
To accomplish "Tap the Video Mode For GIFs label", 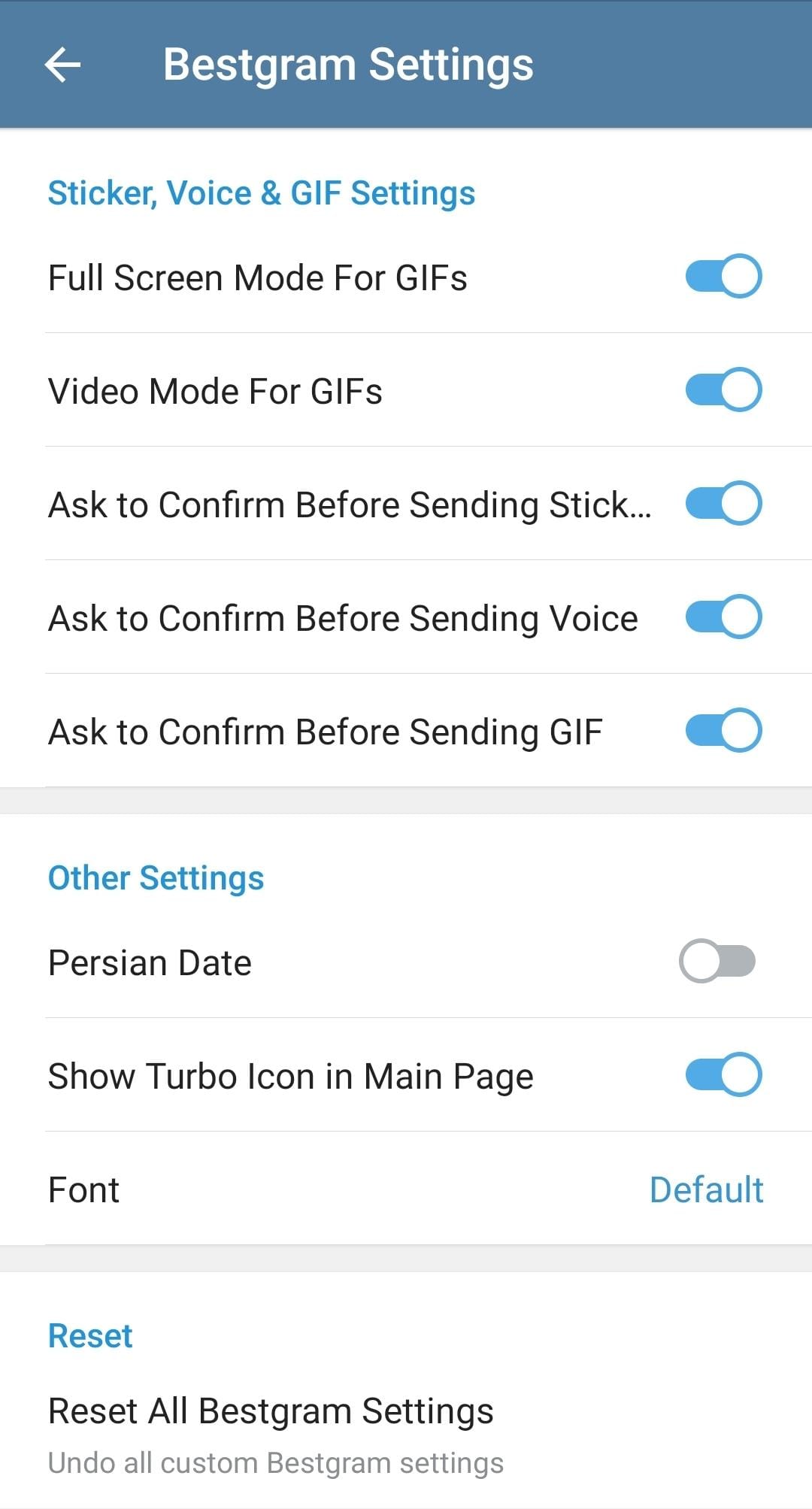I will (x=216, y=390).
